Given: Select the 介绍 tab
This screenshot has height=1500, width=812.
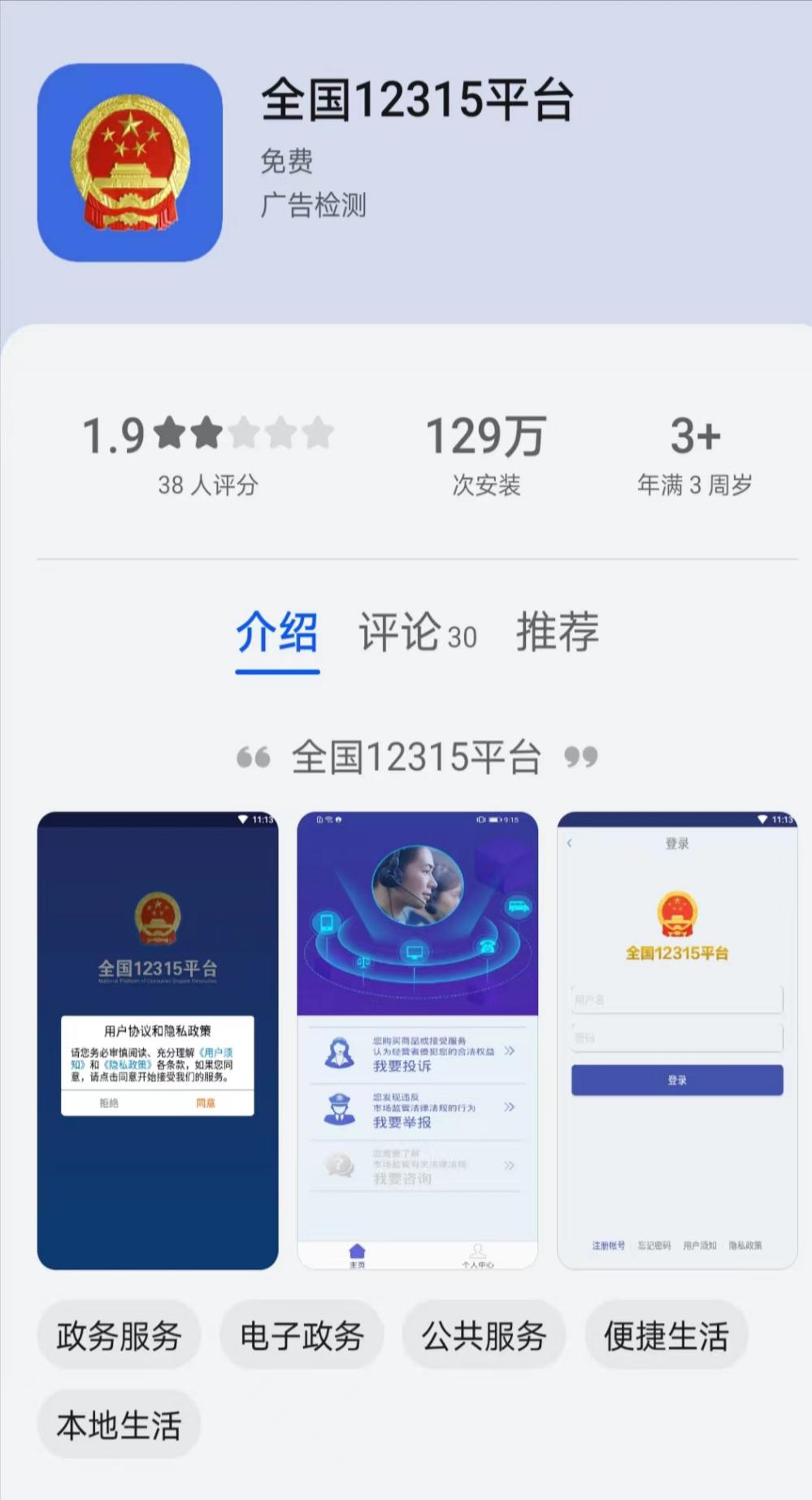Looking at the screenshot, I should 277,633.
